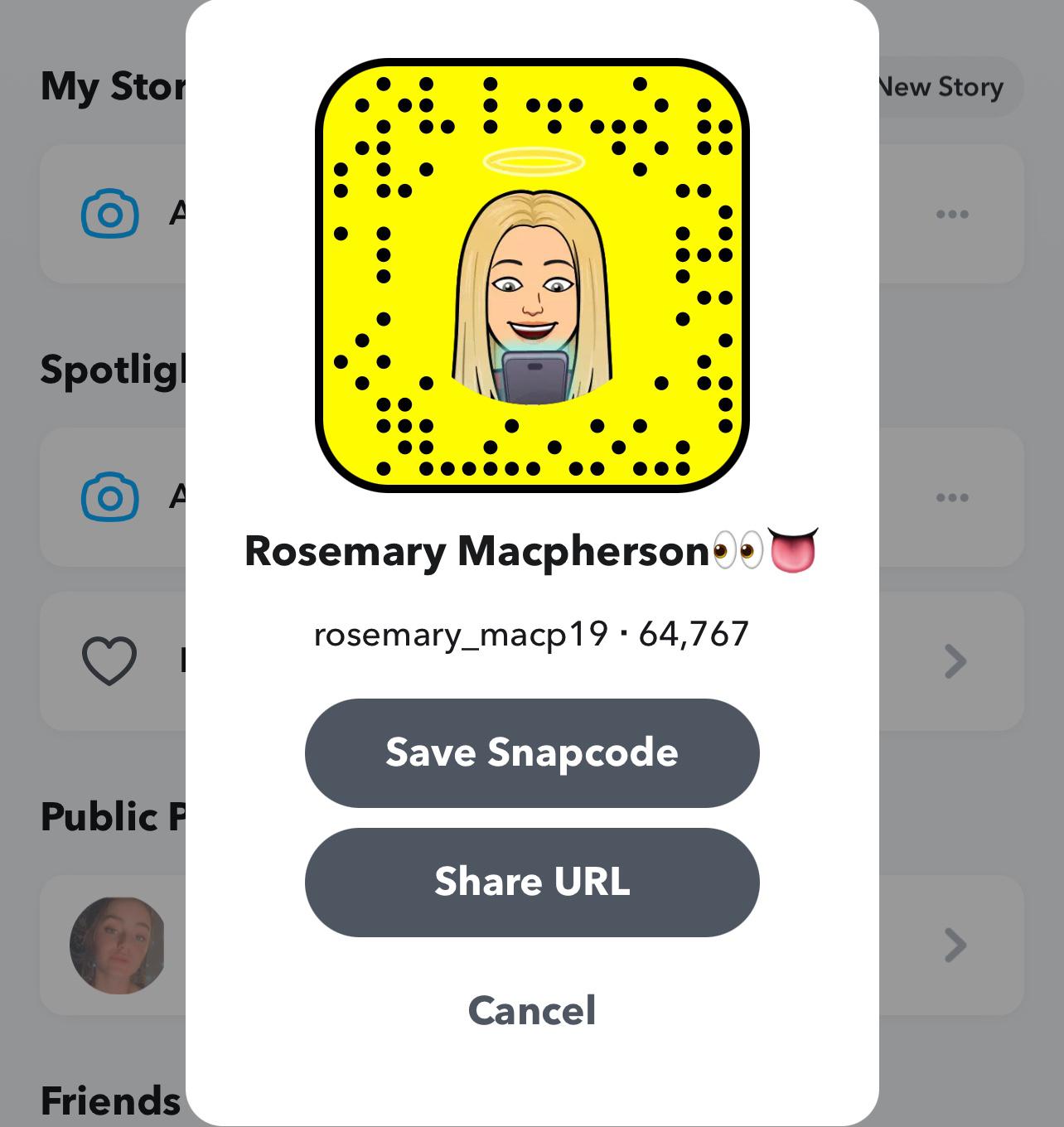The width and height of the screenshot is (1064, 1127).
Task: Tap Save Snapcode button
Action: [532, 752]
